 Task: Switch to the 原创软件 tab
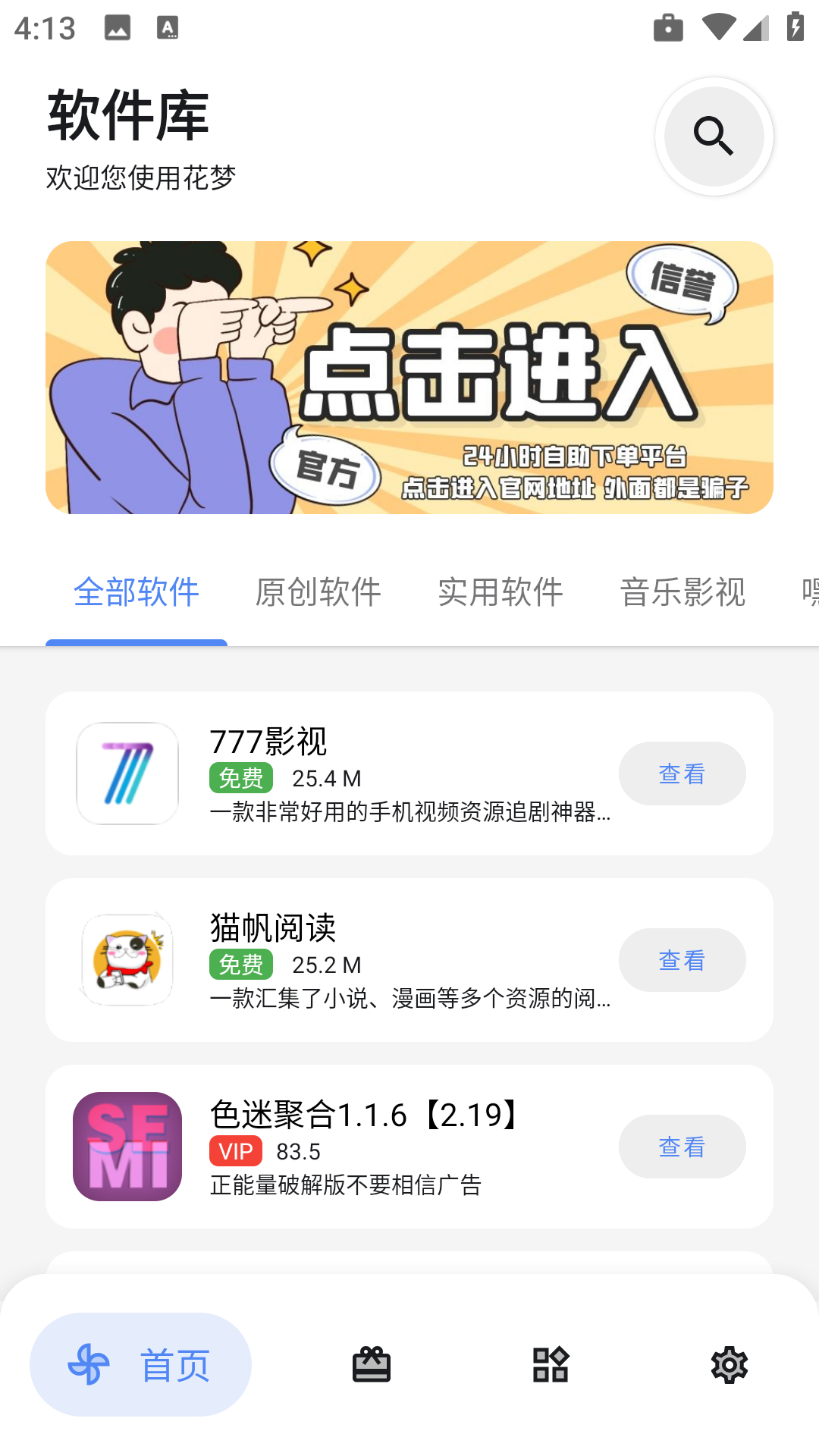[318, 592]
